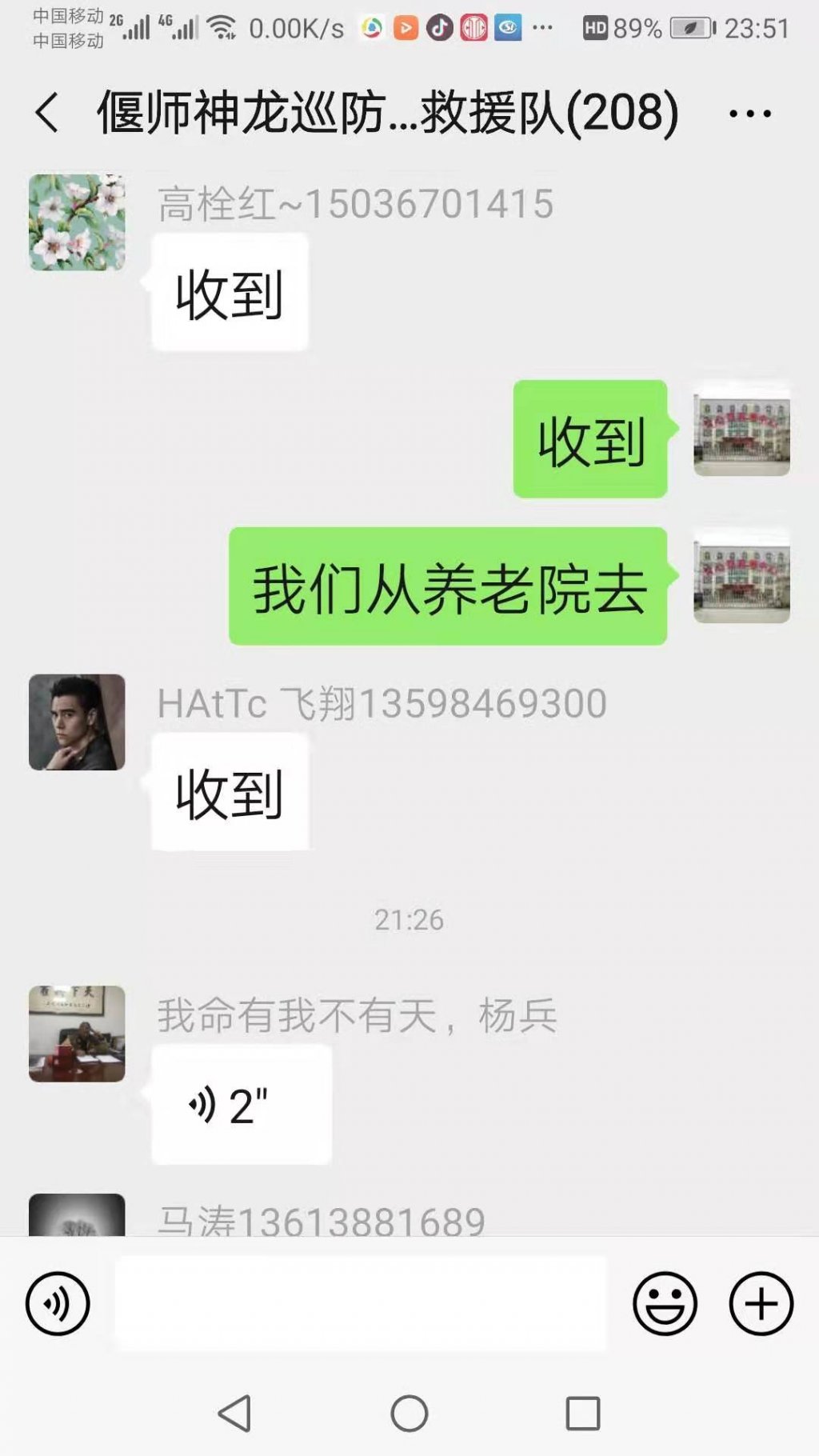The height and width of the screenshot is (1456, 819).
Task: Switch to voice message input
Action: [x=57, y=1303]
